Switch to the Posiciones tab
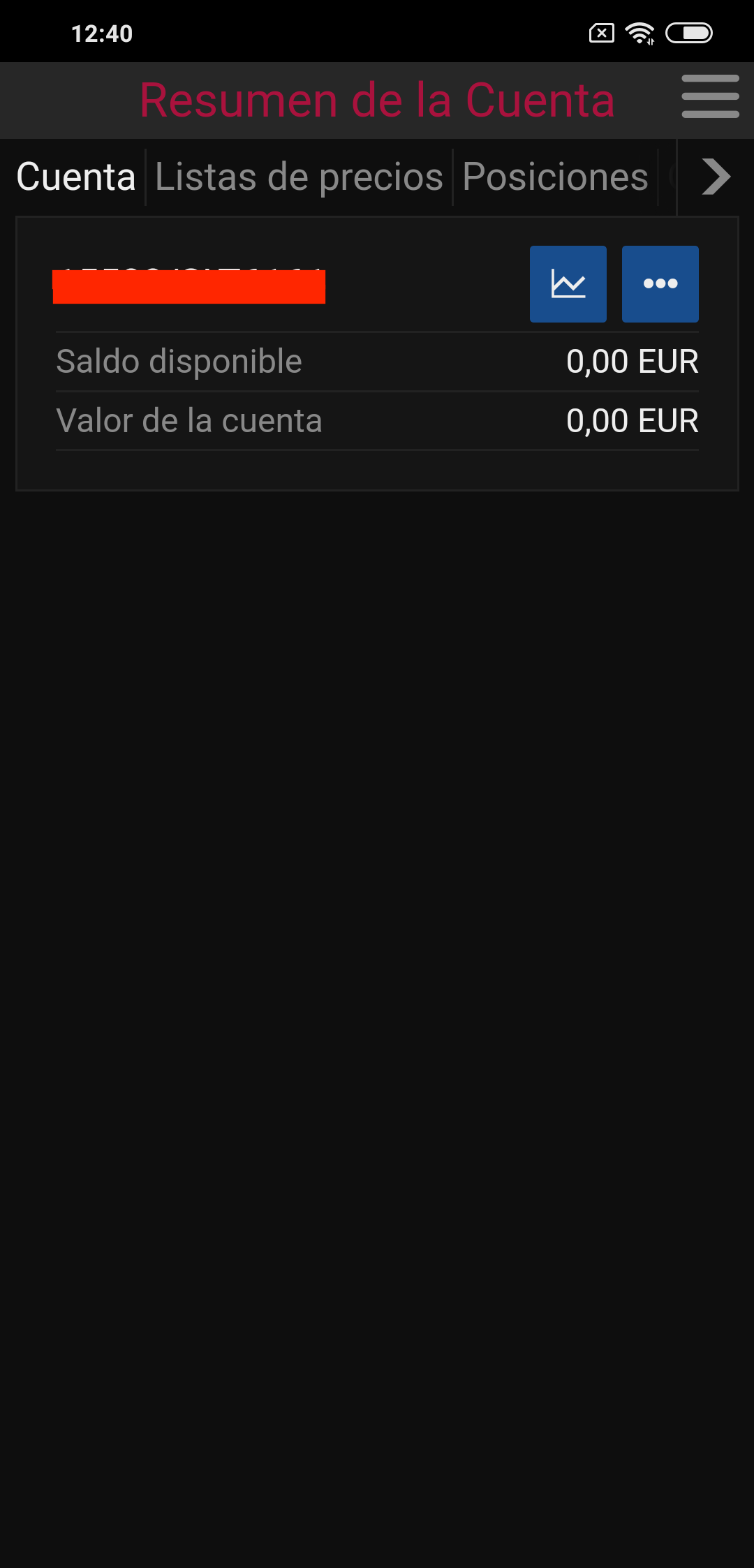 pos(556,177)
